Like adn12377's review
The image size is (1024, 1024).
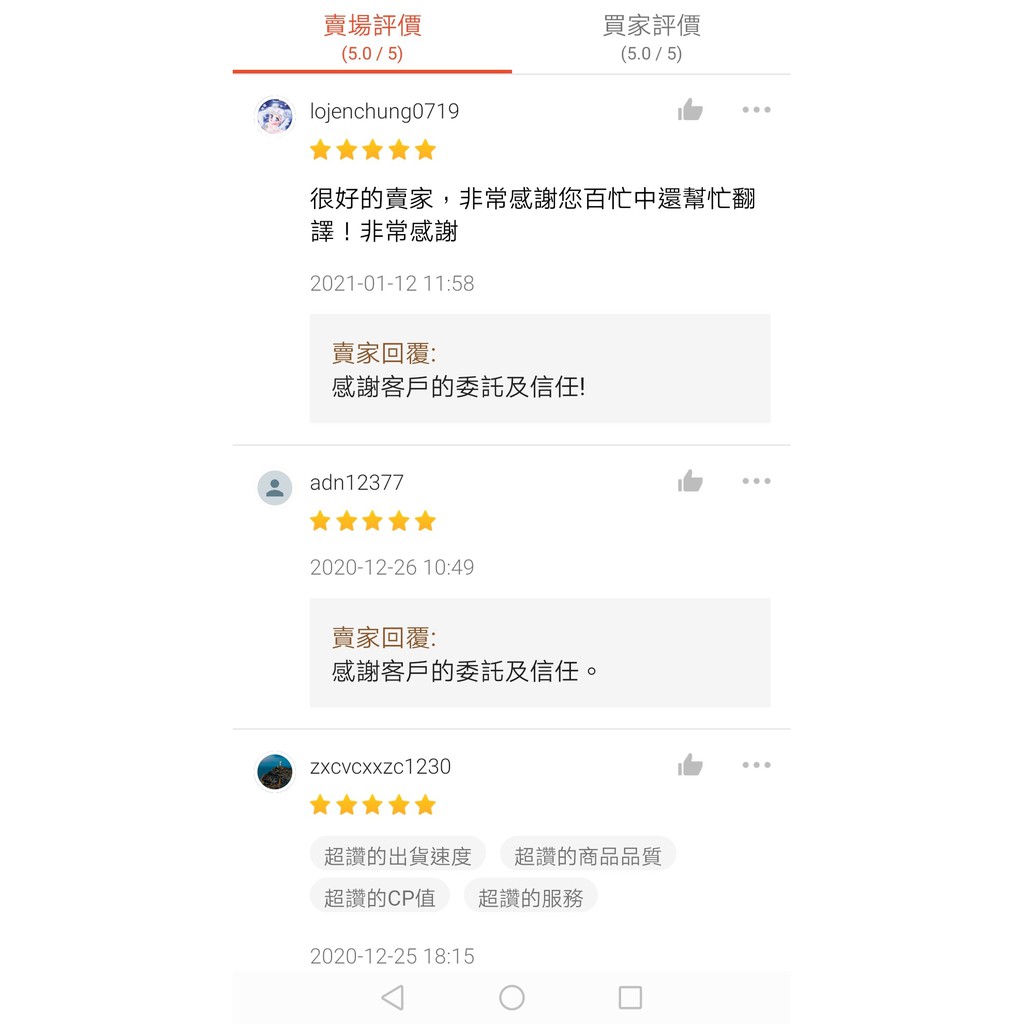[690, 481]
